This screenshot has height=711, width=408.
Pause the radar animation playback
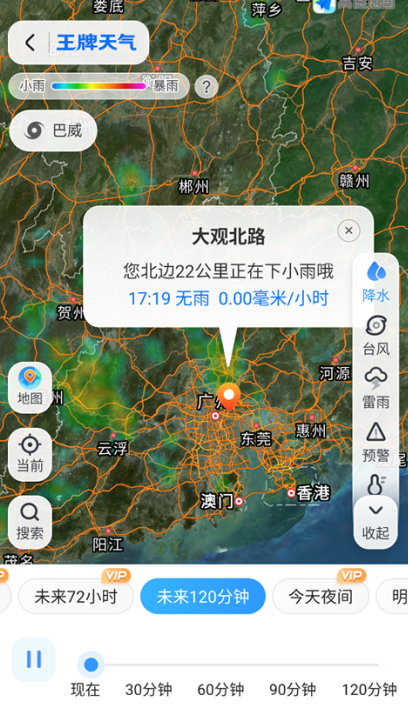(34, 659)
